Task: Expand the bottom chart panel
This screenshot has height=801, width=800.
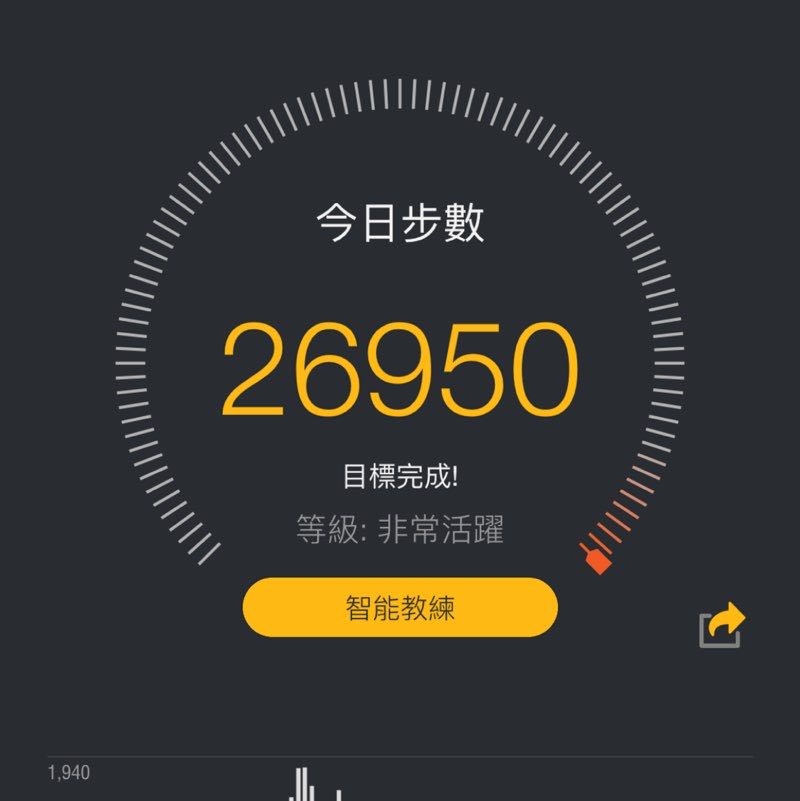Action: tap(400, 775)
